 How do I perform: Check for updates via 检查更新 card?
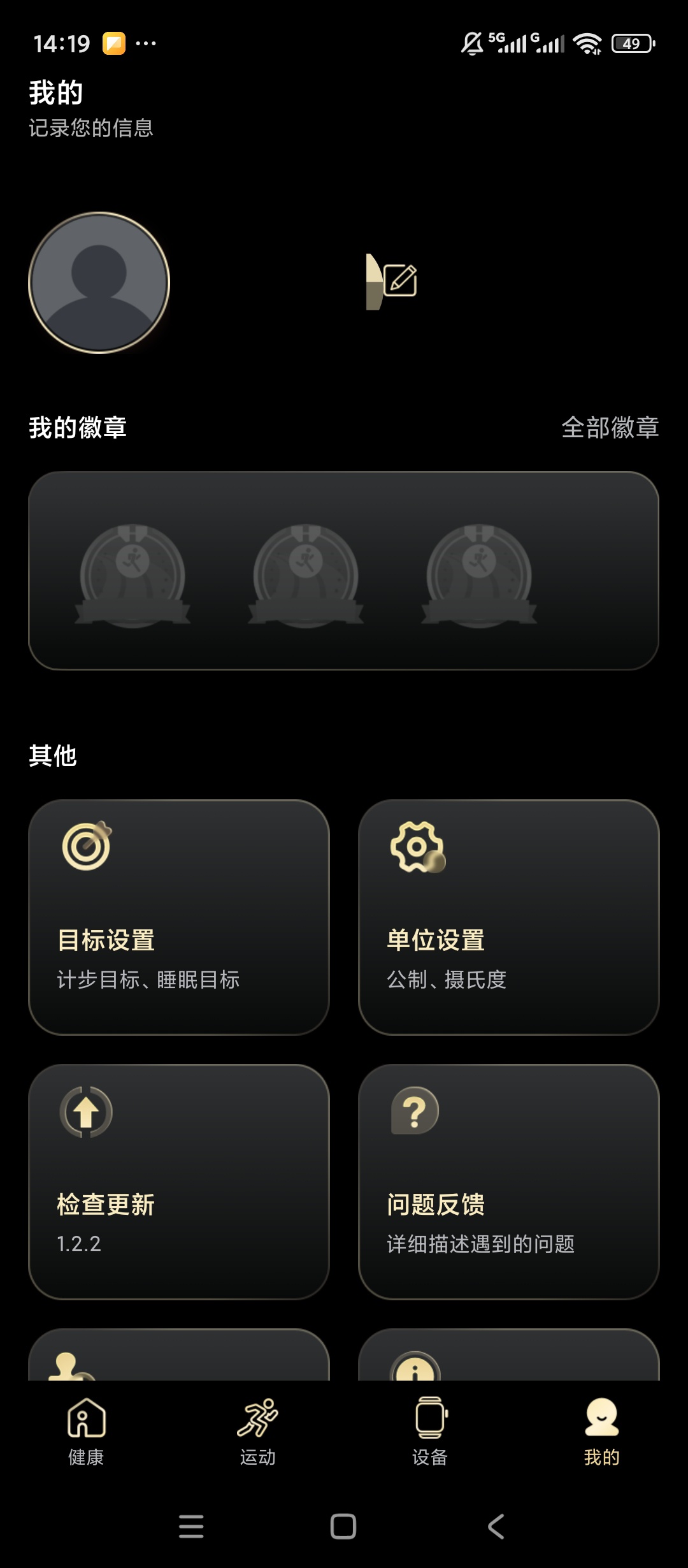(x=179, y=1182)
